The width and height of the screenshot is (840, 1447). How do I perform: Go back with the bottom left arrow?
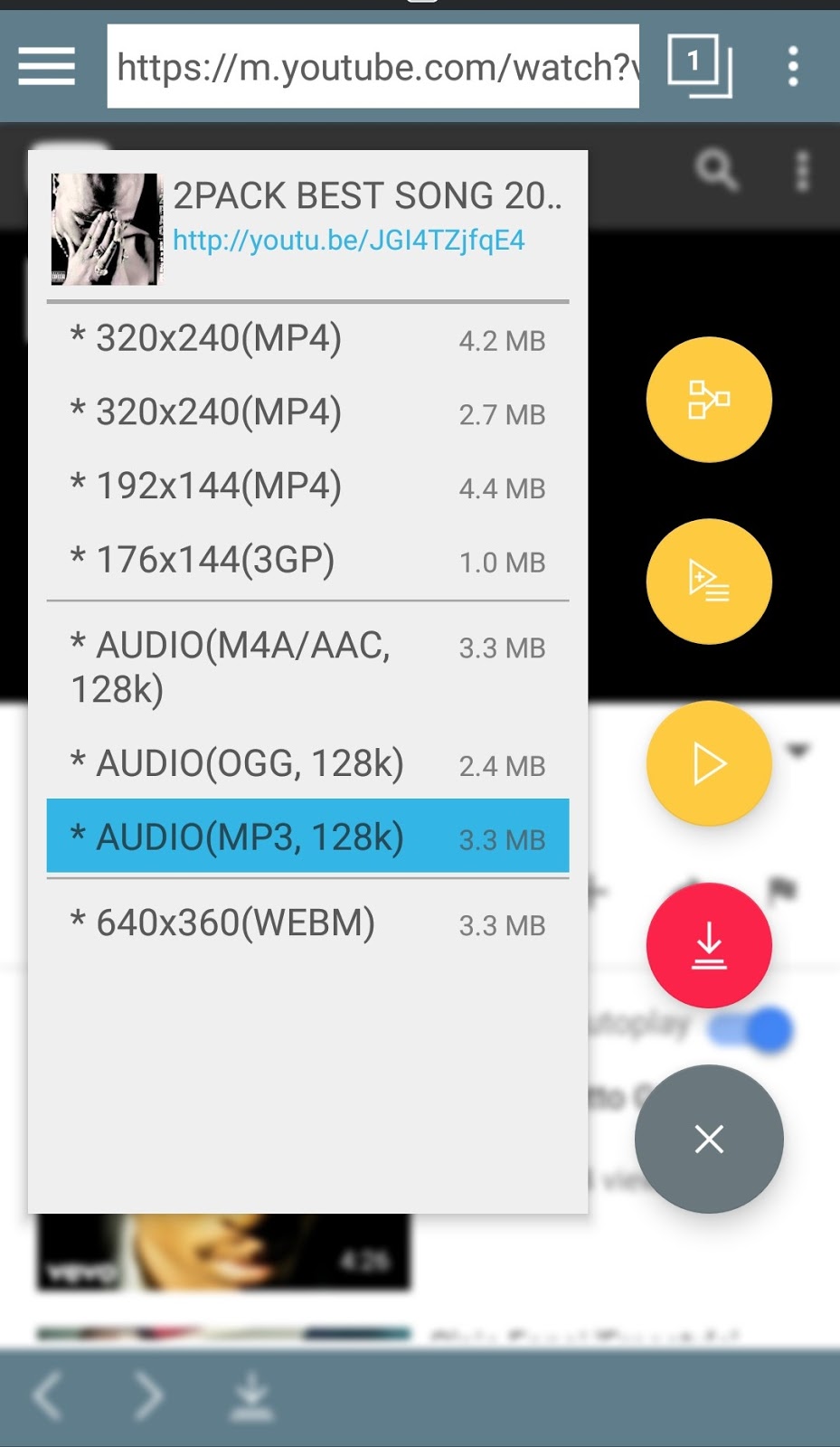48,1395
